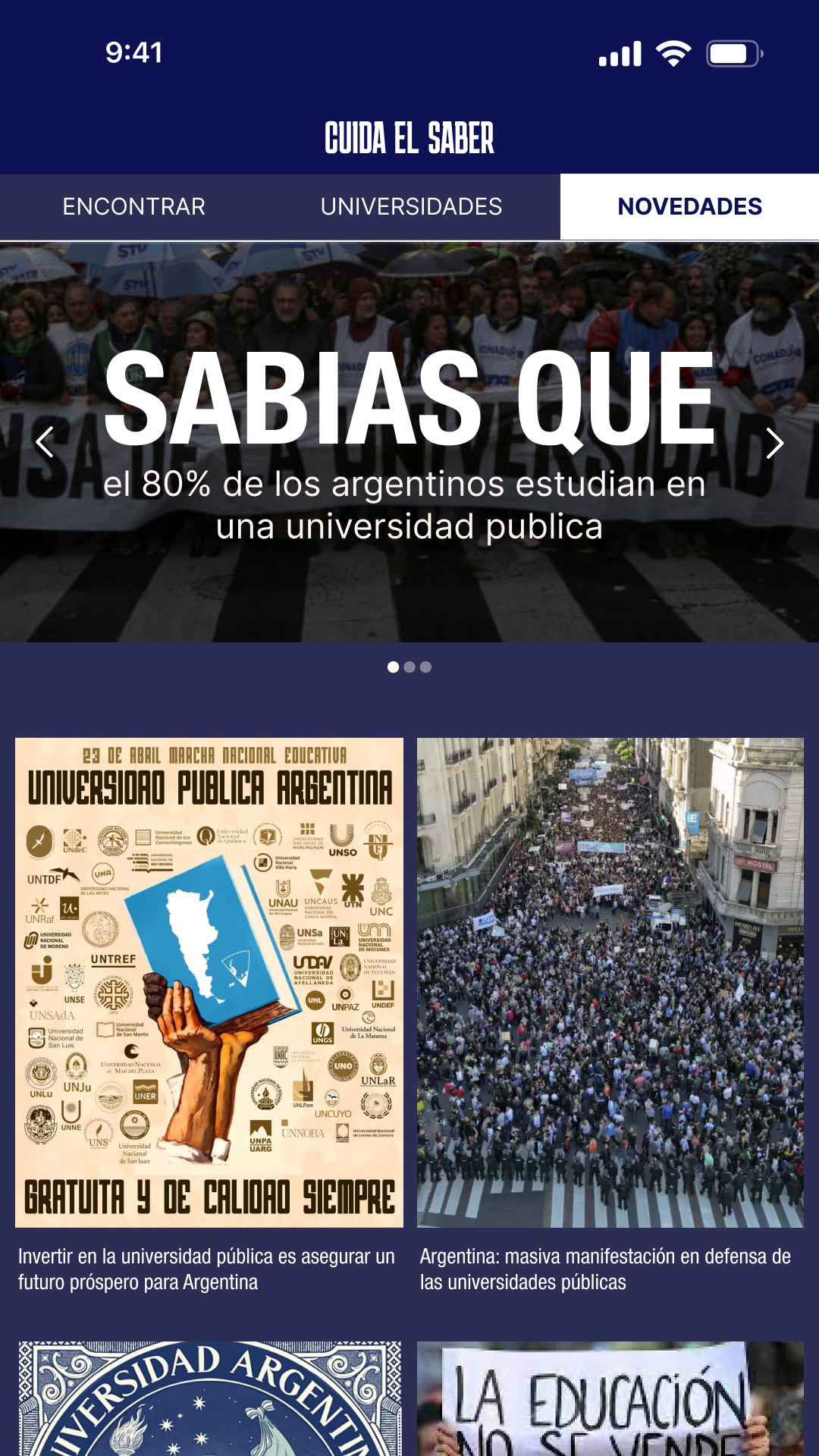
Task: Open the carousel page indicator row
Action: coord(409,667)
